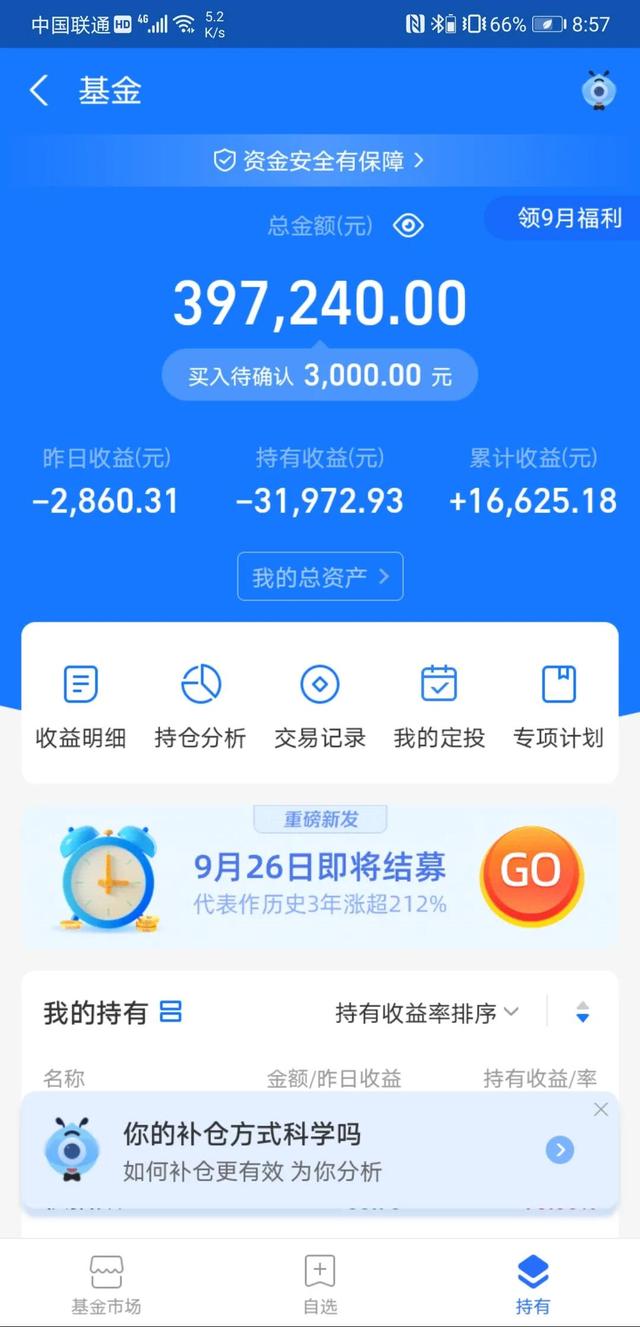Screen dimensions: 640x1327
Task: Expand the 持有收益率排序 dropdown
Action: click(x=427, y=1013)
